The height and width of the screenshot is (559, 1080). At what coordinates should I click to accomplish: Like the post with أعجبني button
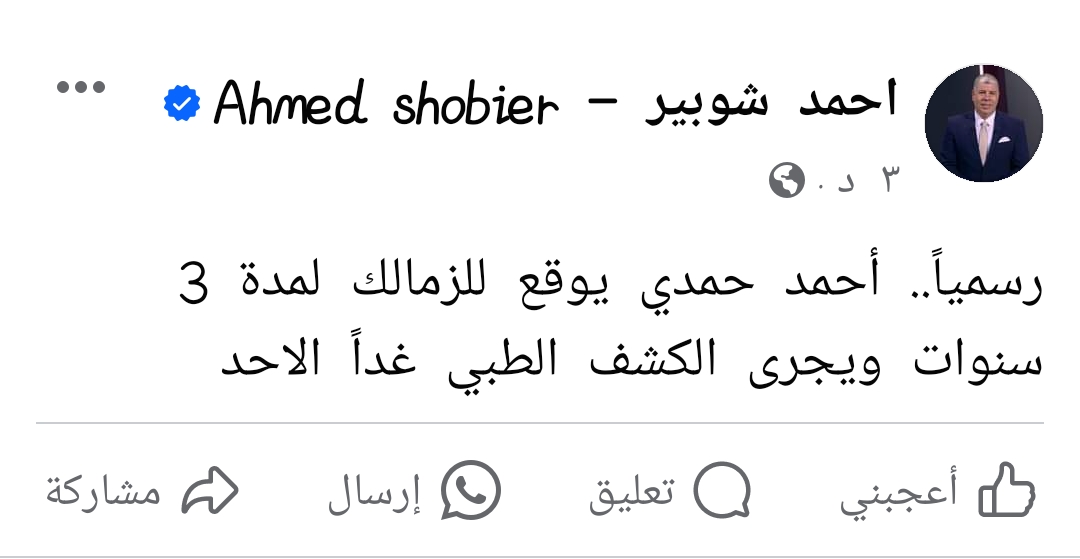tap(937, 491)
